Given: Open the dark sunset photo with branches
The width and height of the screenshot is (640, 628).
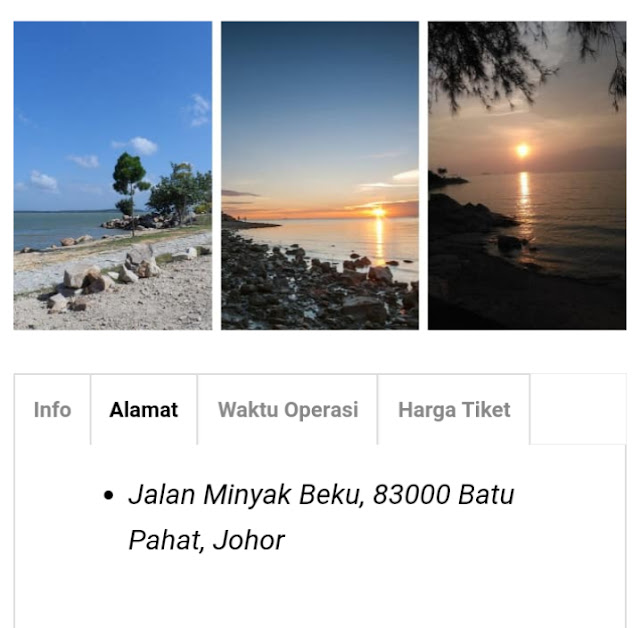Looking at the screenshot, I should click(x=526, y=176).
